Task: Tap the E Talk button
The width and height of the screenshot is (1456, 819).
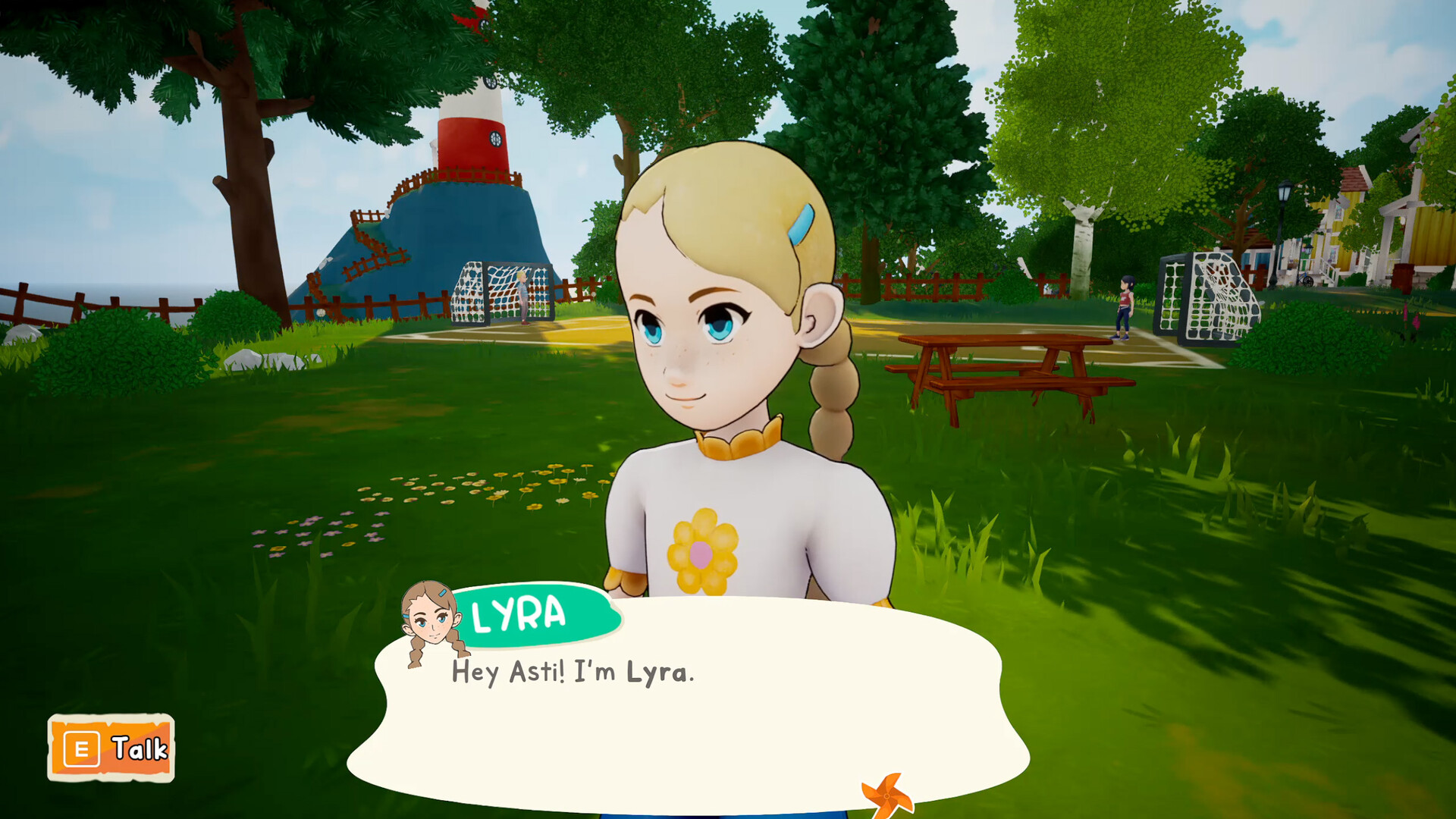Action: 111,748
